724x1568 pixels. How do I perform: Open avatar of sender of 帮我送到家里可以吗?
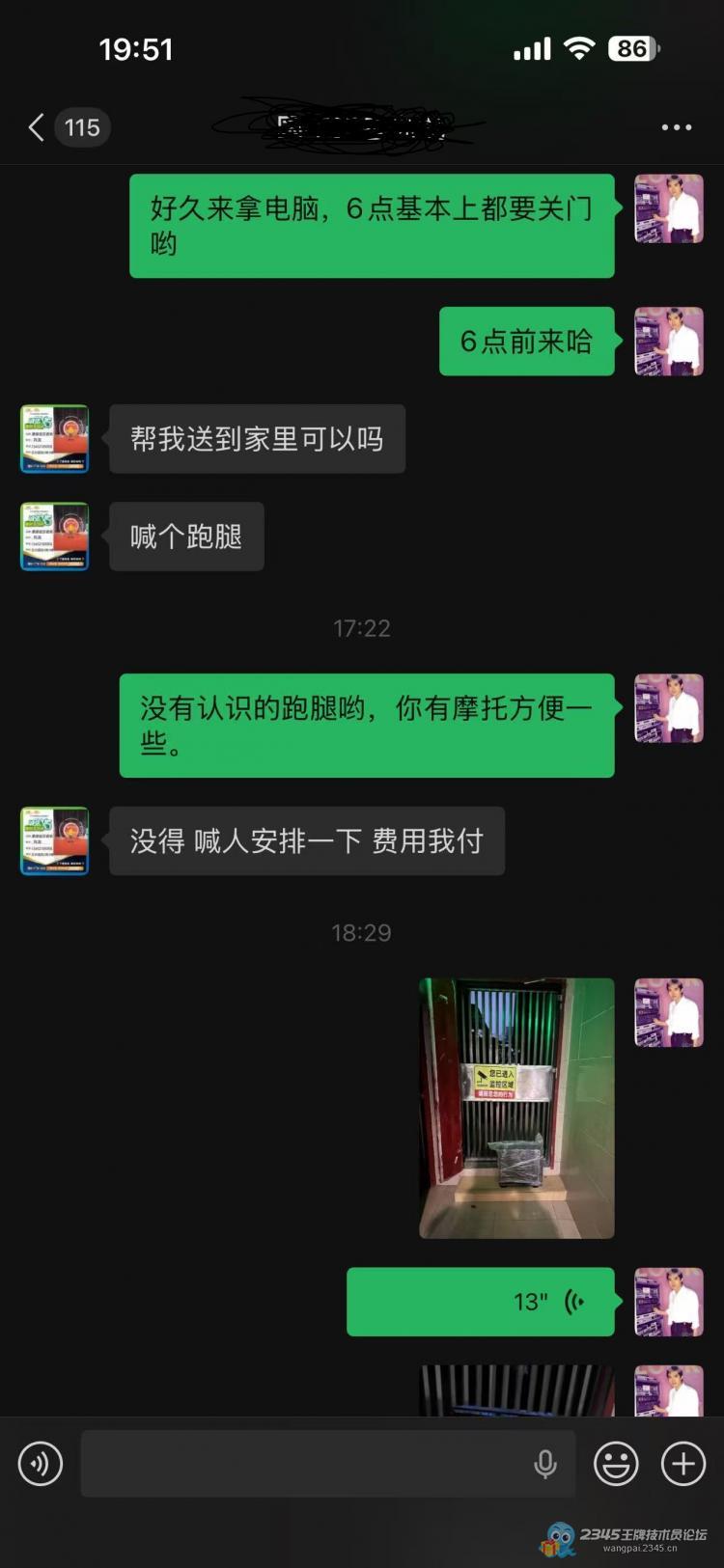point(55,439)
